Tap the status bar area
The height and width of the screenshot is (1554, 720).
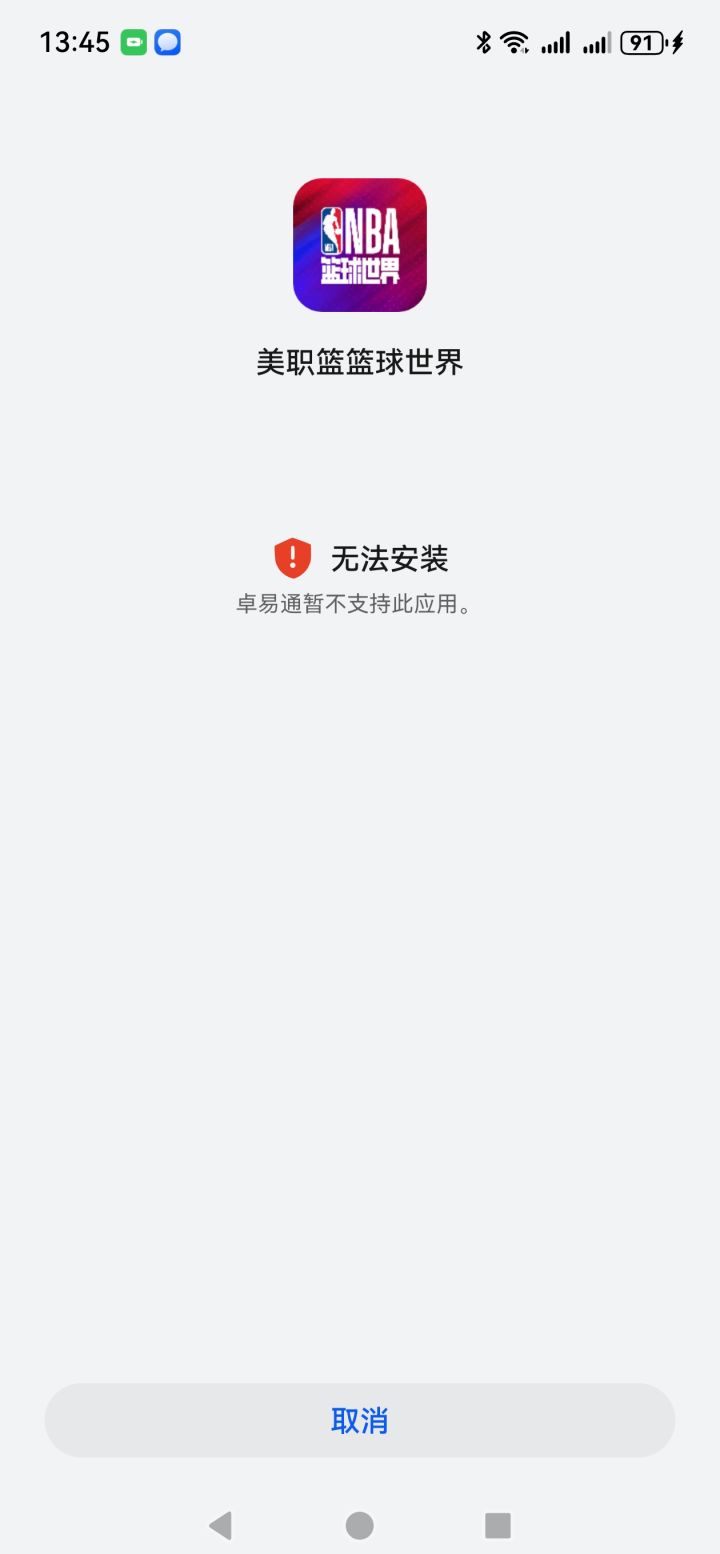pyautogui.click(x=359, y=41)
